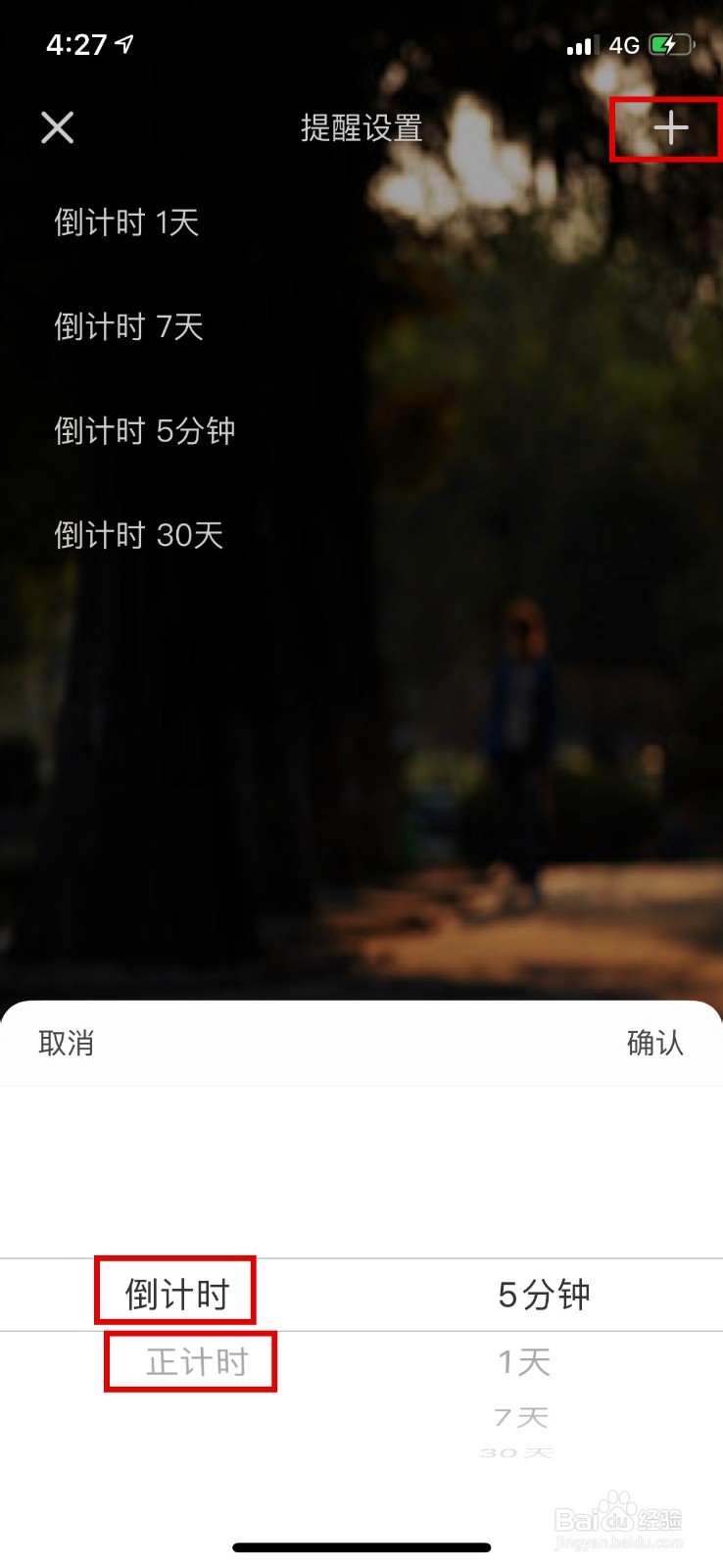Select 正计时 mode in the picker

190,1361
